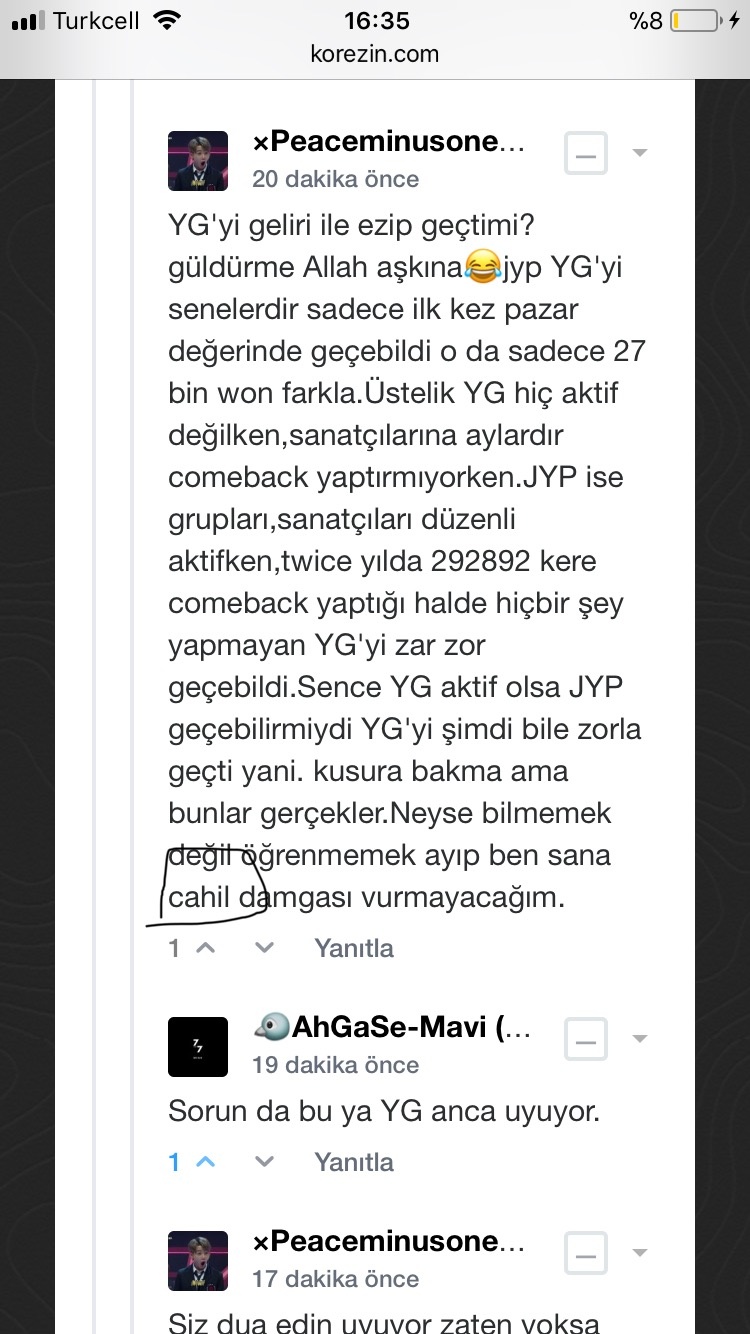Reply to the comment ending "damgası vurmayacağım"
The image size is (750, 1334).
point(354,947)
